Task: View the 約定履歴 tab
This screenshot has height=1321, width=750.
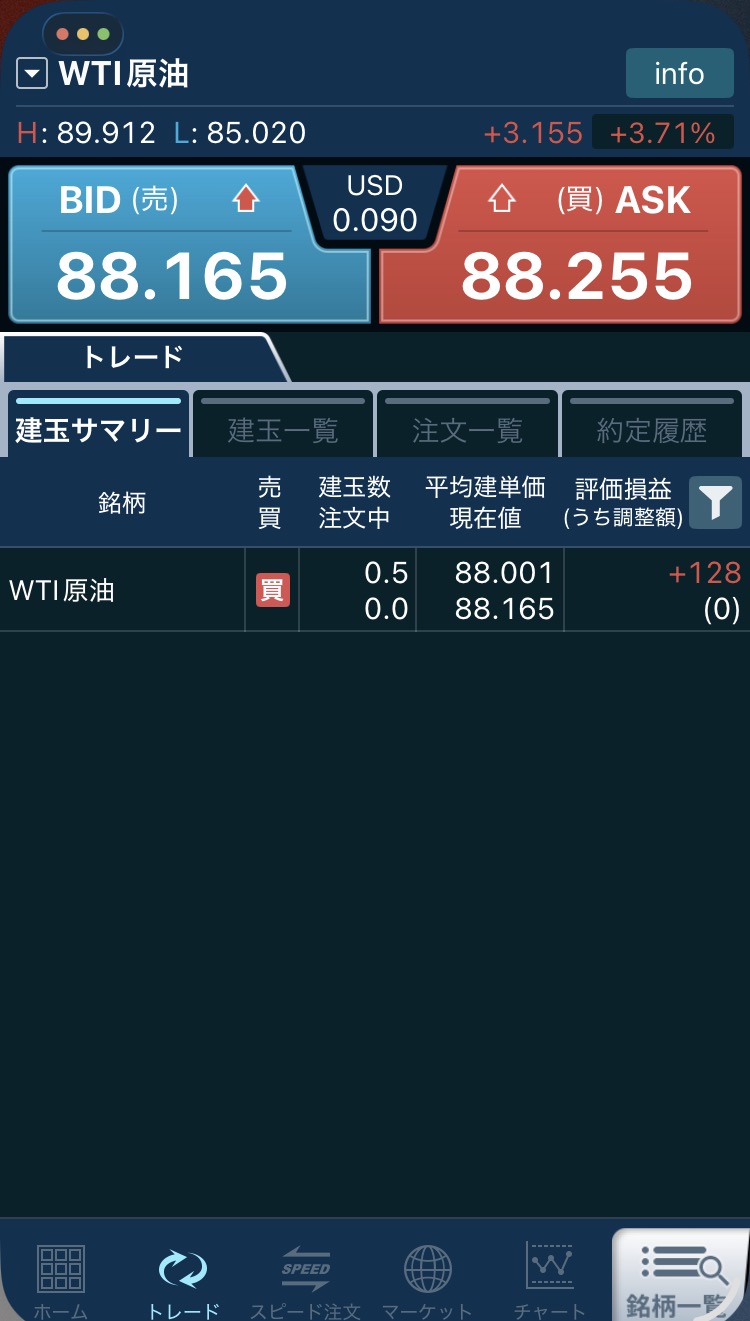Action: pyautogui.click(x=651, y=427)
